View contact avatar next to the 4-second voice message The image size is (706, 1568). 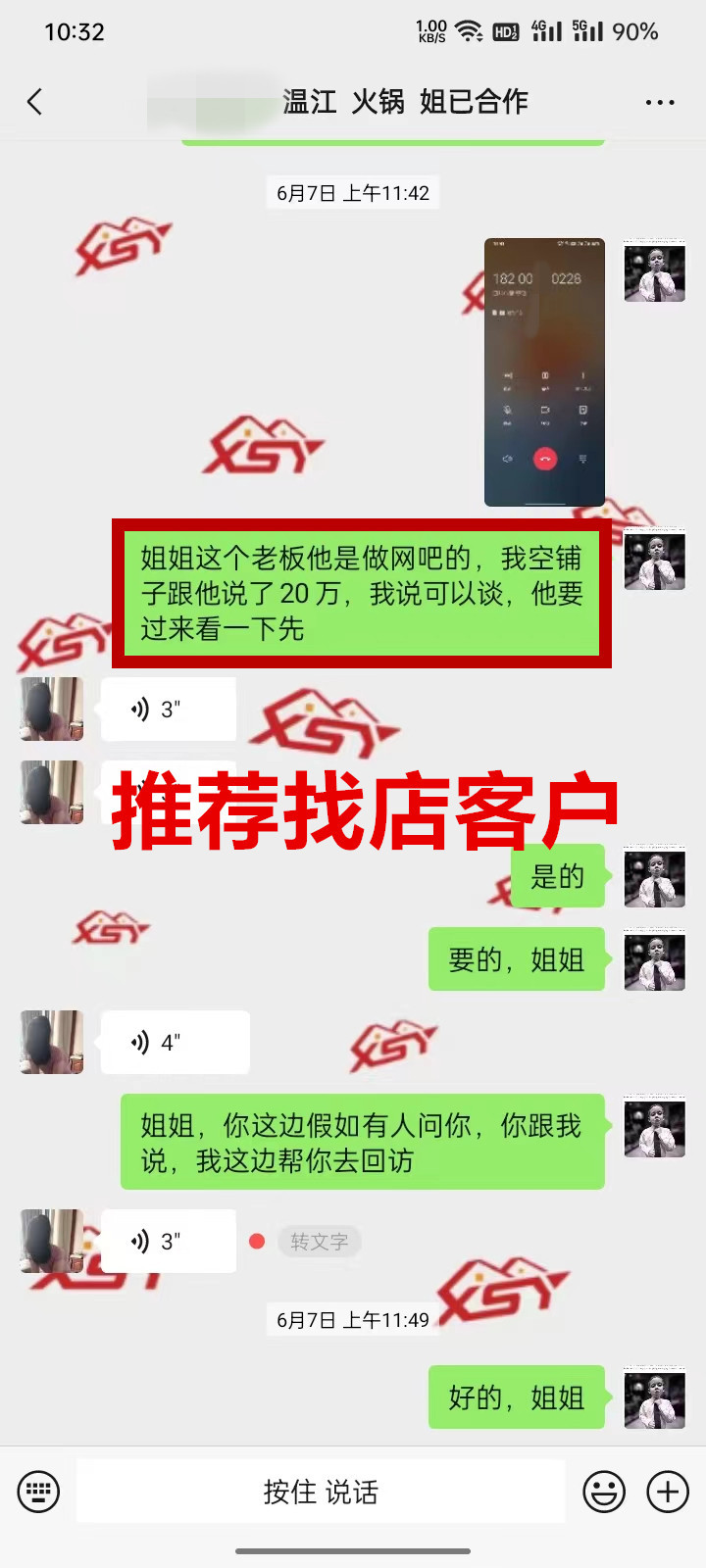(52, 1042)
